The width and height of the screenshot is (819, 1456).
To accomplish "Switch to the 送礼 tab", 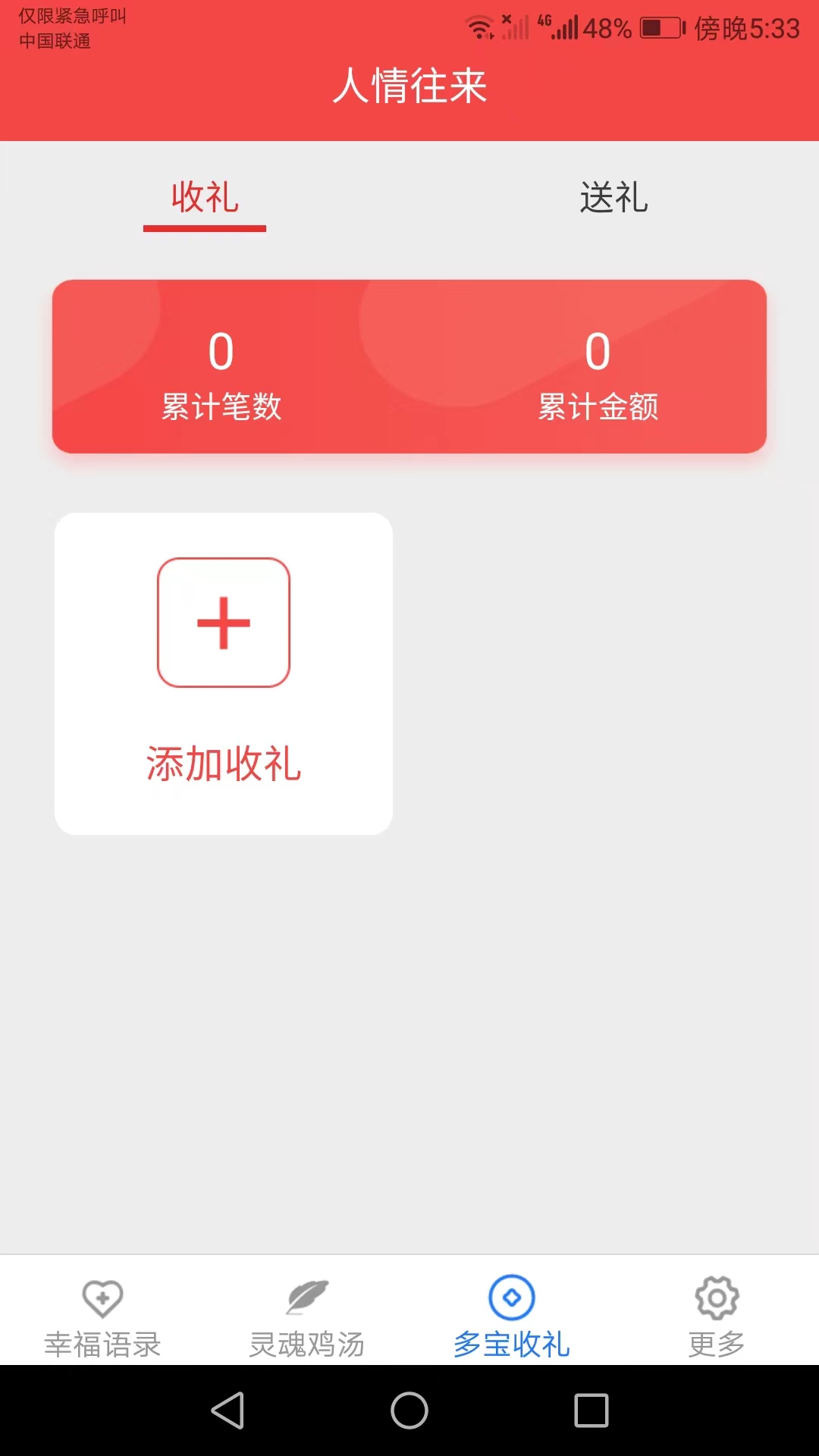I will (x=613, y=198).
